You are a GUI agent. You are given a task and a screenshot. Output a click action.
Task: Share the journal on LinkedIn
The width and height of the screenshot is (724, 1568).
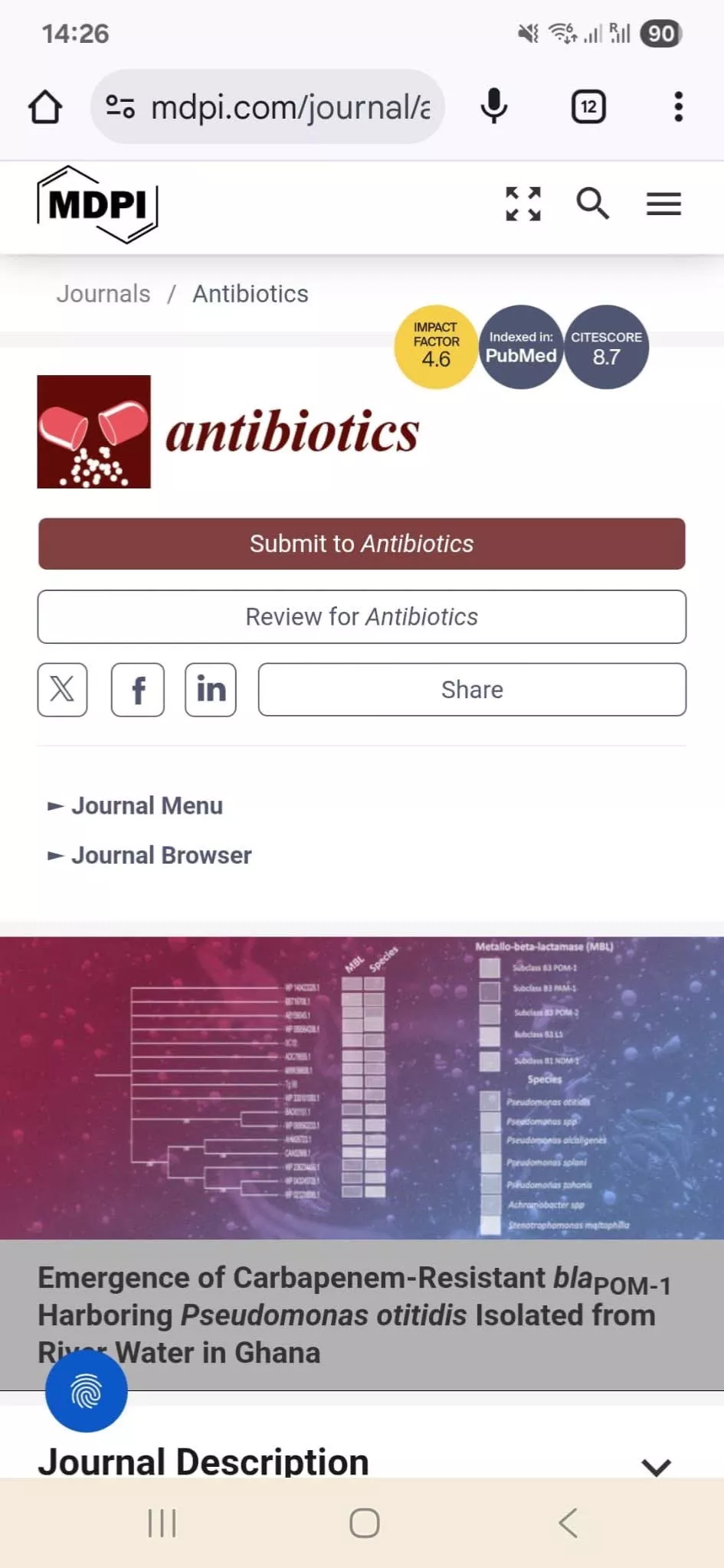coord(211,690)
